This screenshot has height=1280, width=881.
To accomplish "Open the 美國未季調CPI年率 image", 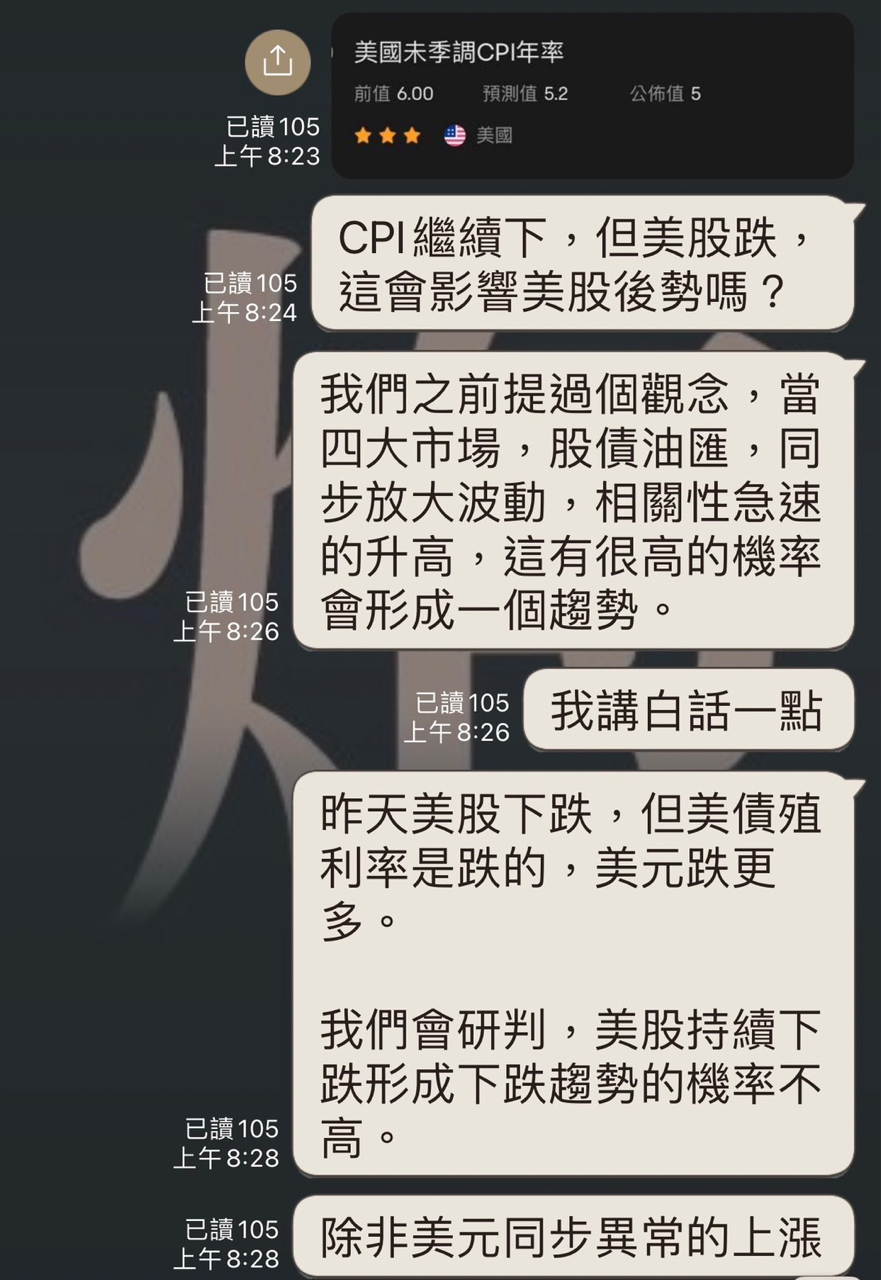I will (x=592, y=95).
